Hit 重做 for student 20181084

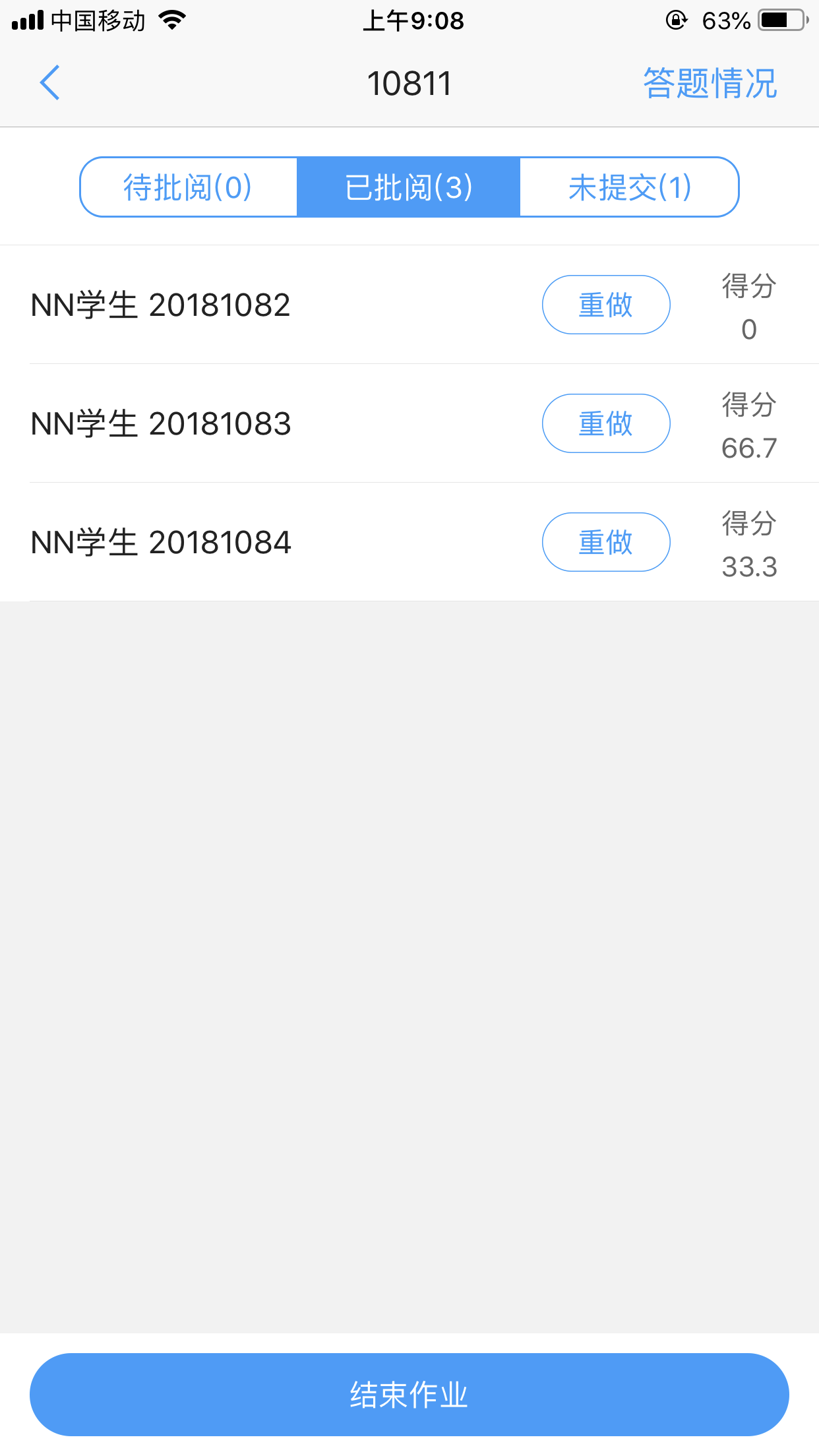point(605,542)
